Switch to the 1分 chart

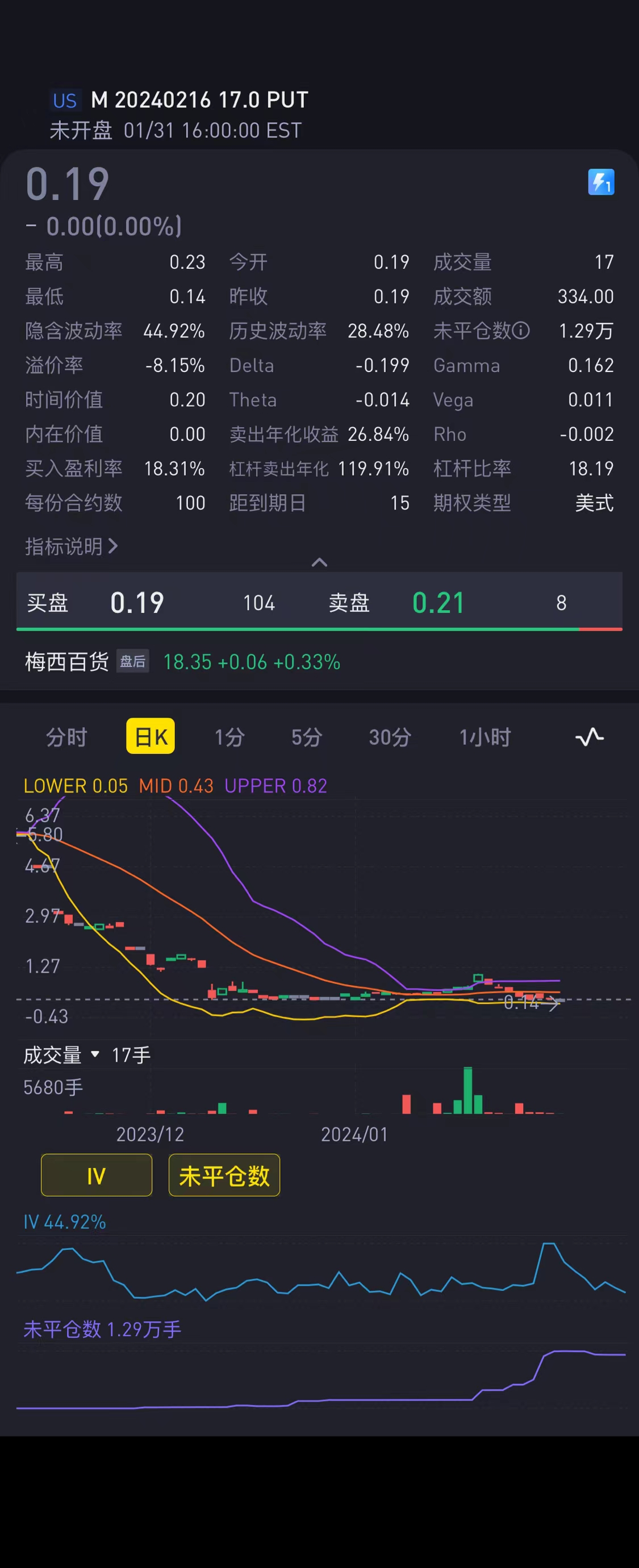point(229,737)
